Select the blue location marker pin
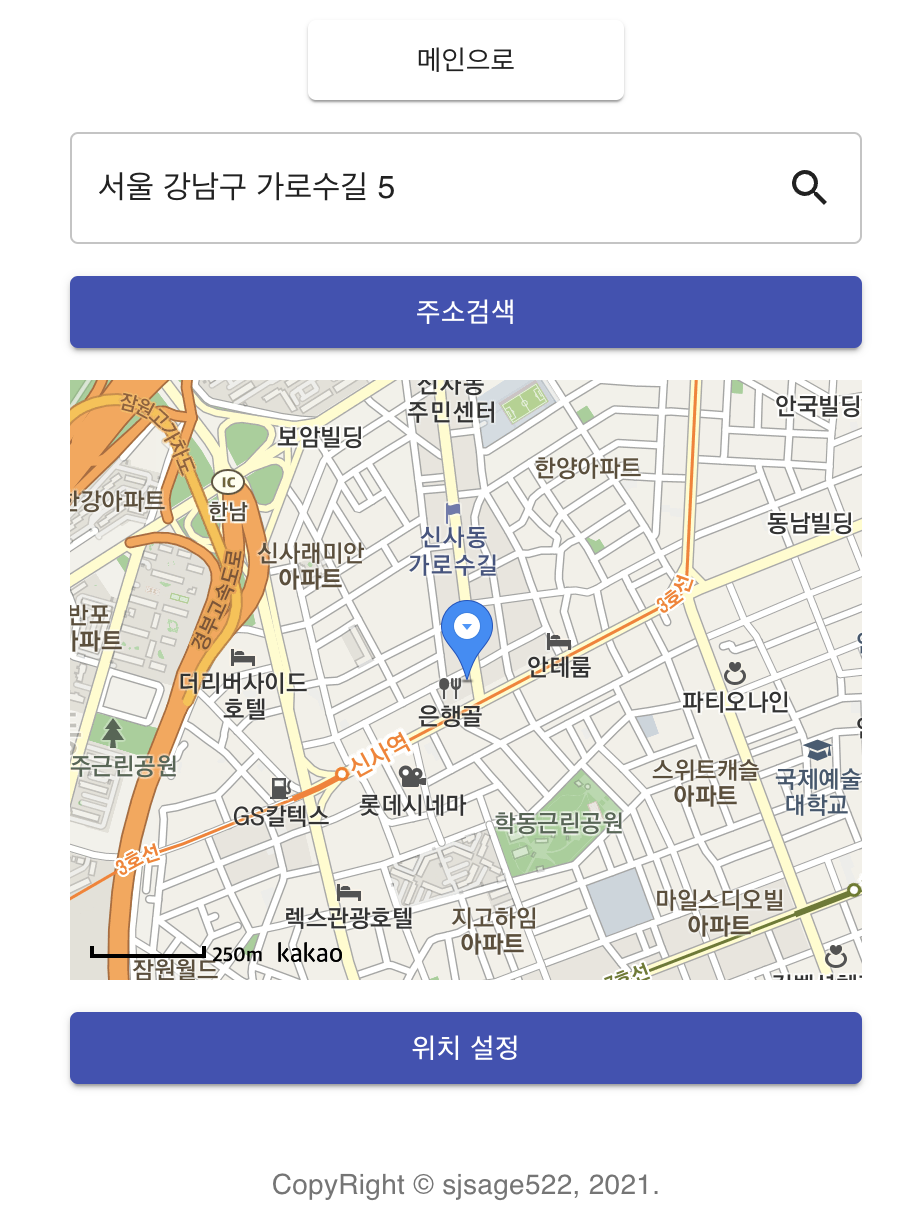The height and width of the screenshot is (1226, 906). pyautogui.click(x=466, y=626)
